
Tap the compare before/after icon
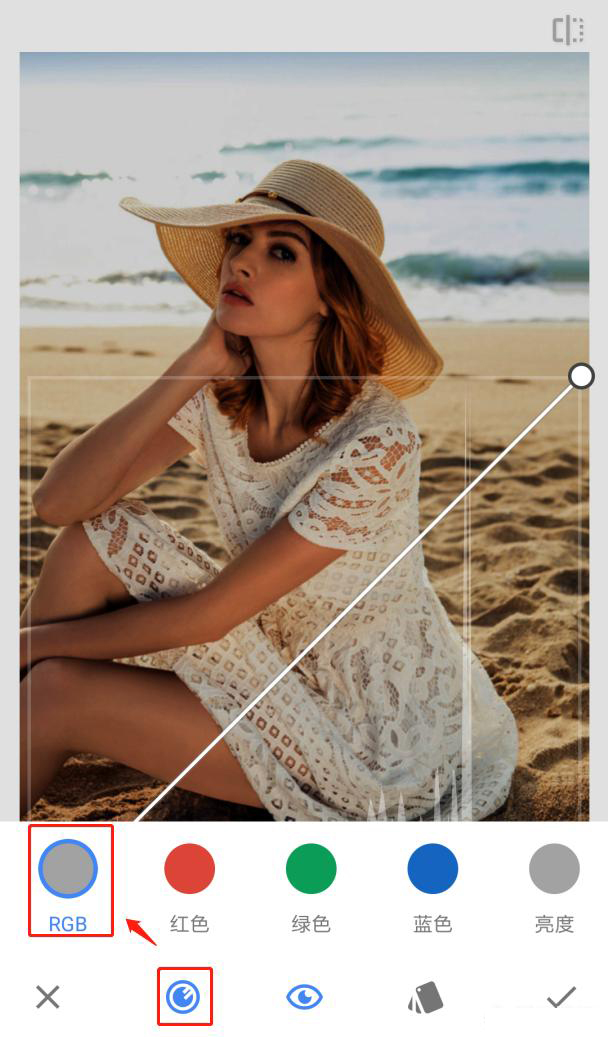point(568,30)
